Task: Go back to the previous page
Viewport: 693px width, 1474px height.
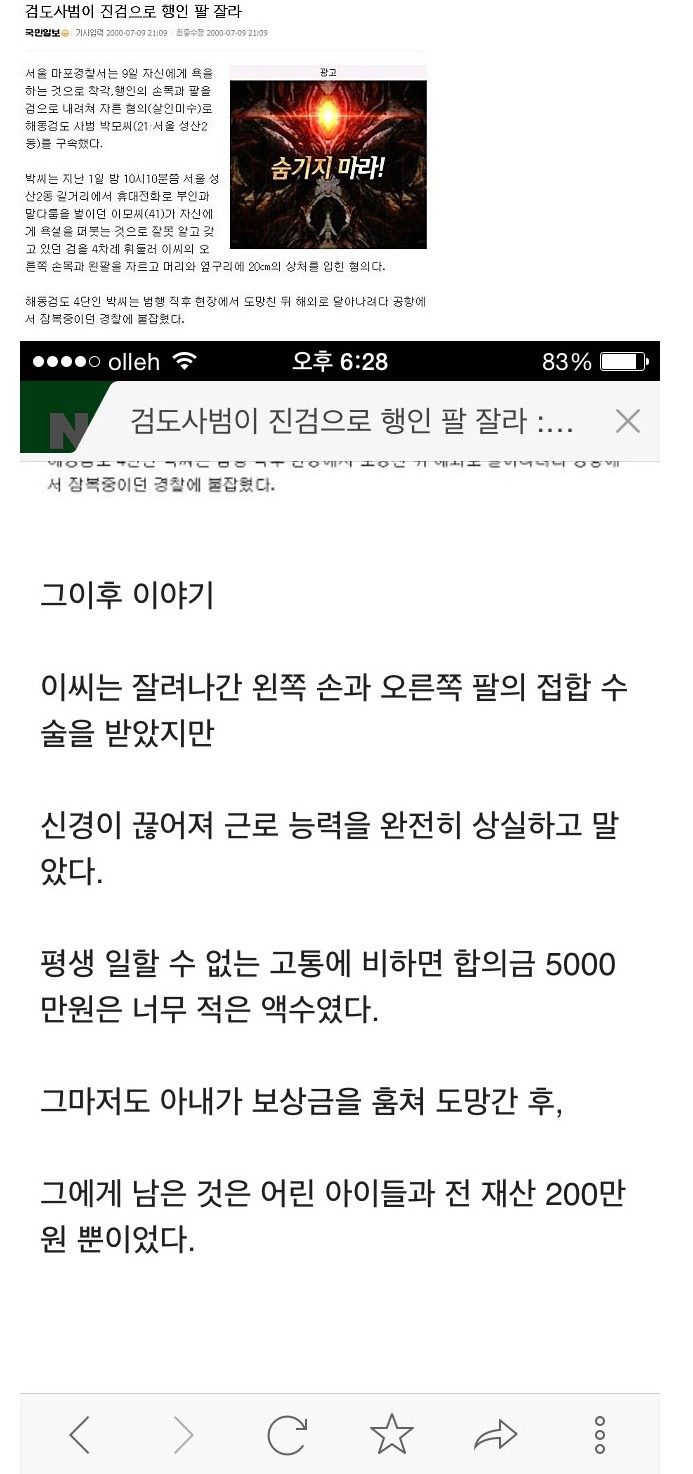Action: (80, 1435)
